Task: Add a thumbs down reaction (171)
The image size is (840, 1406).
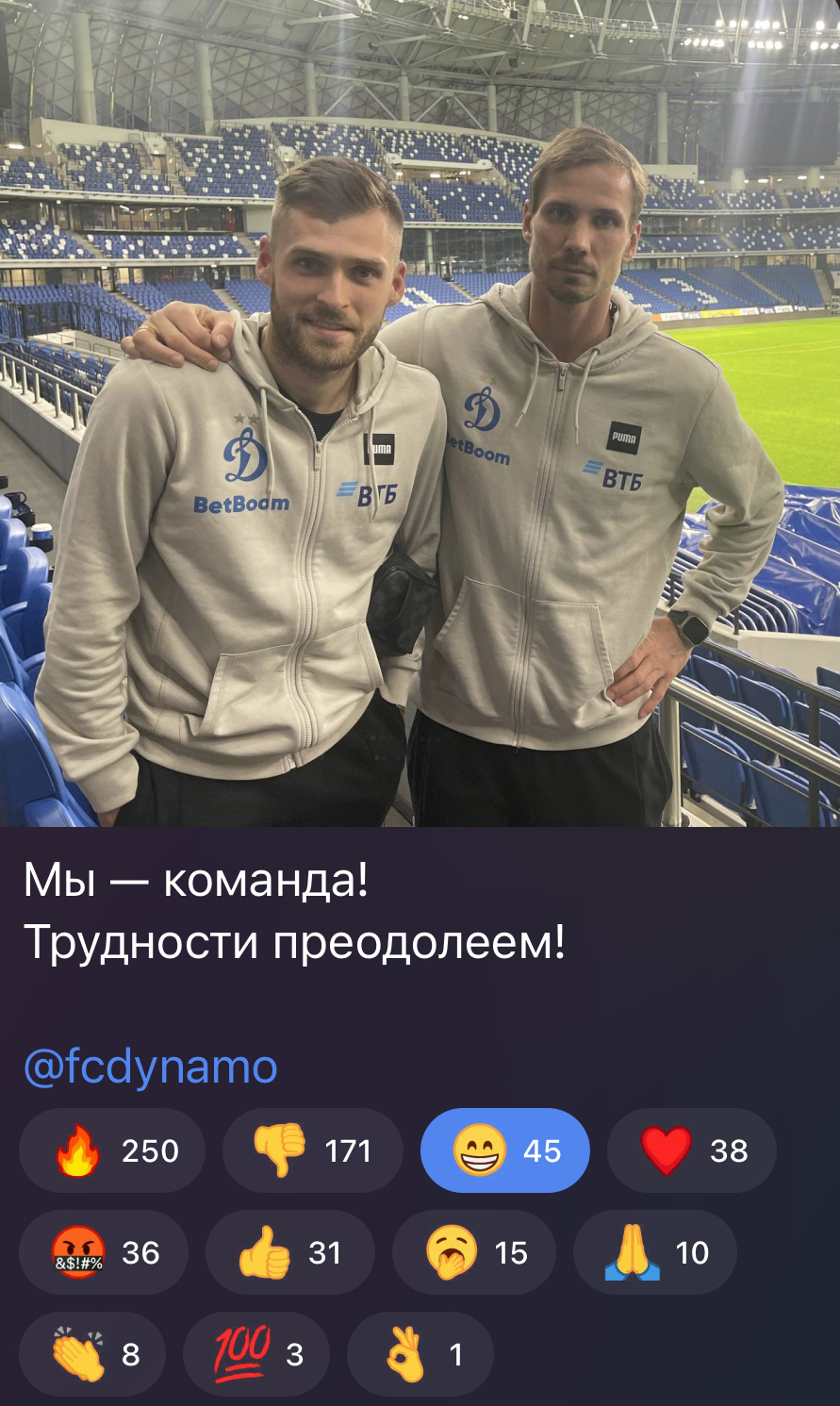Action: pos(312,1150)
